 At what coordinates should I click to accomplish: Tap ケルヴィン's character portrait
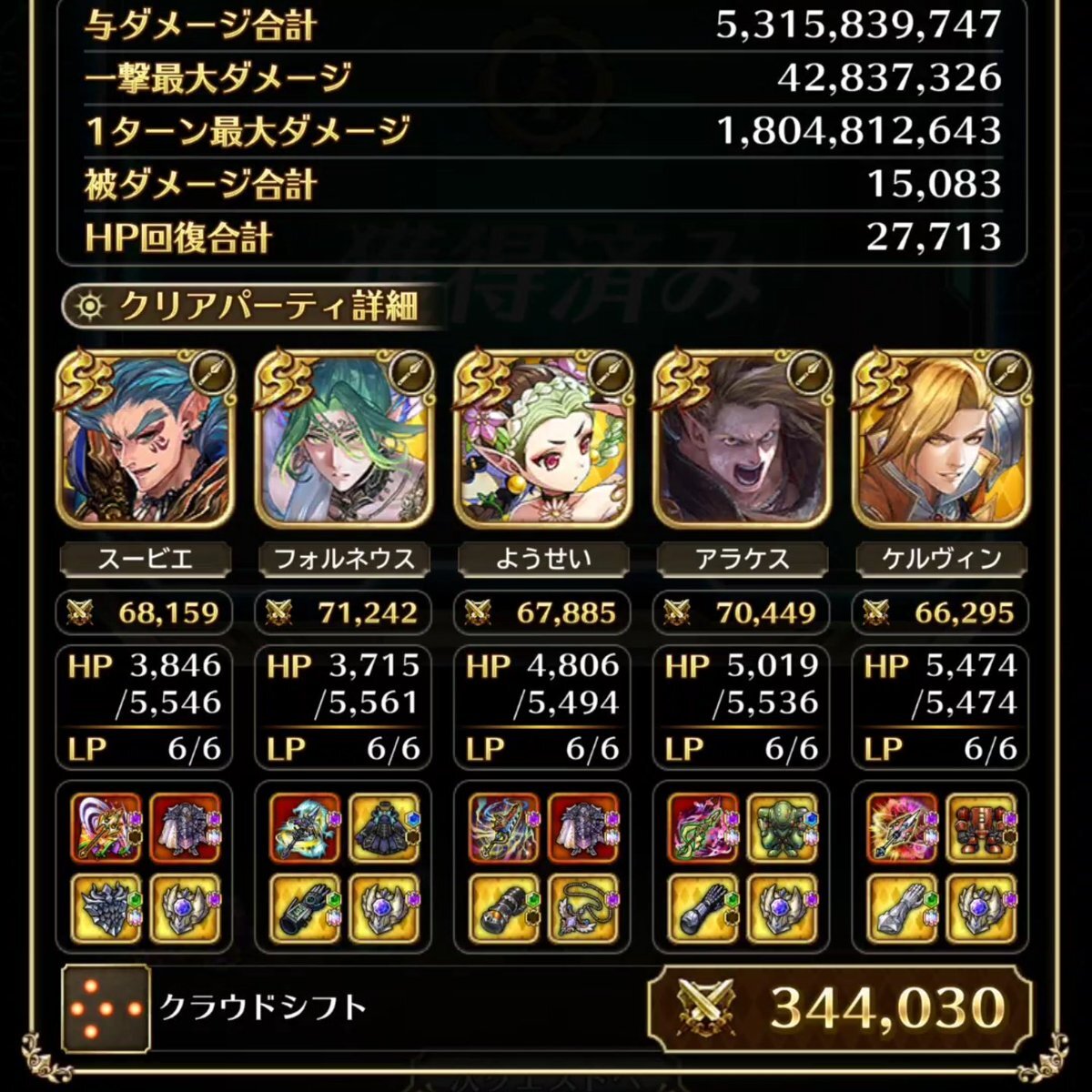(x=942, y=440)
